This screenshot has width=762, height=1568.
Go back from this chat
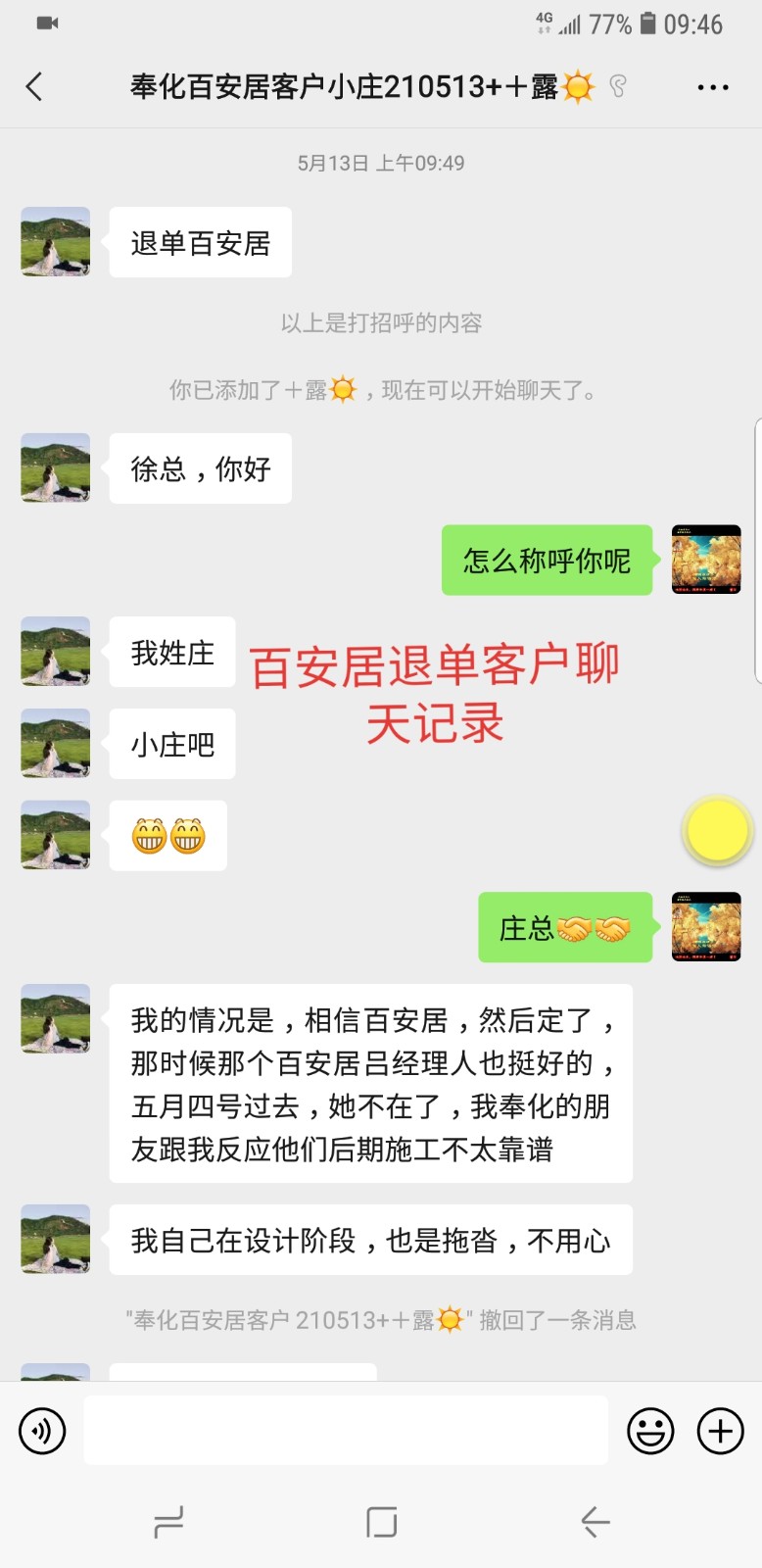(x=34, y=87)
